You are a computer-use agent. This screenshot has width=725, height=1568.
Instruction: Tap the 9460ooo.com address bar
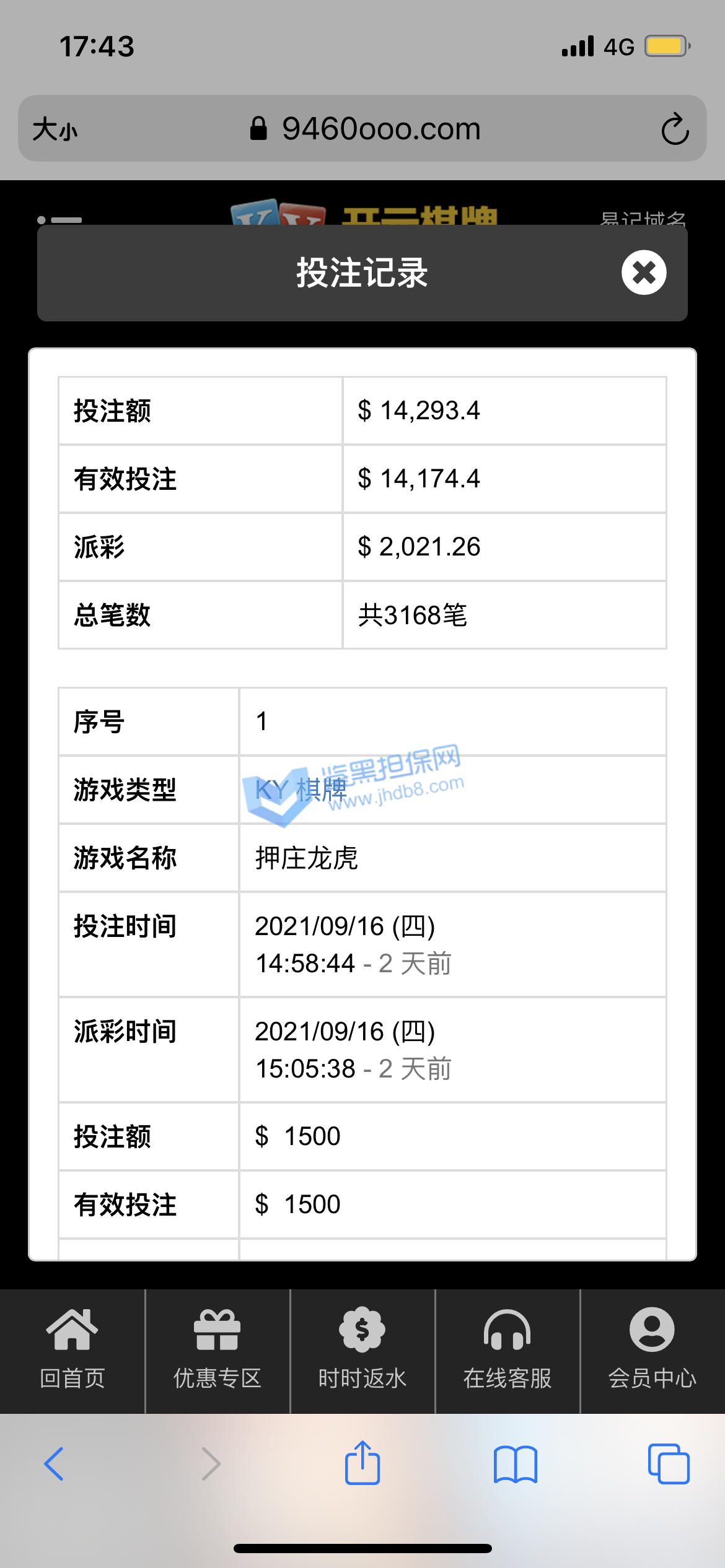(x=366, y=129)
